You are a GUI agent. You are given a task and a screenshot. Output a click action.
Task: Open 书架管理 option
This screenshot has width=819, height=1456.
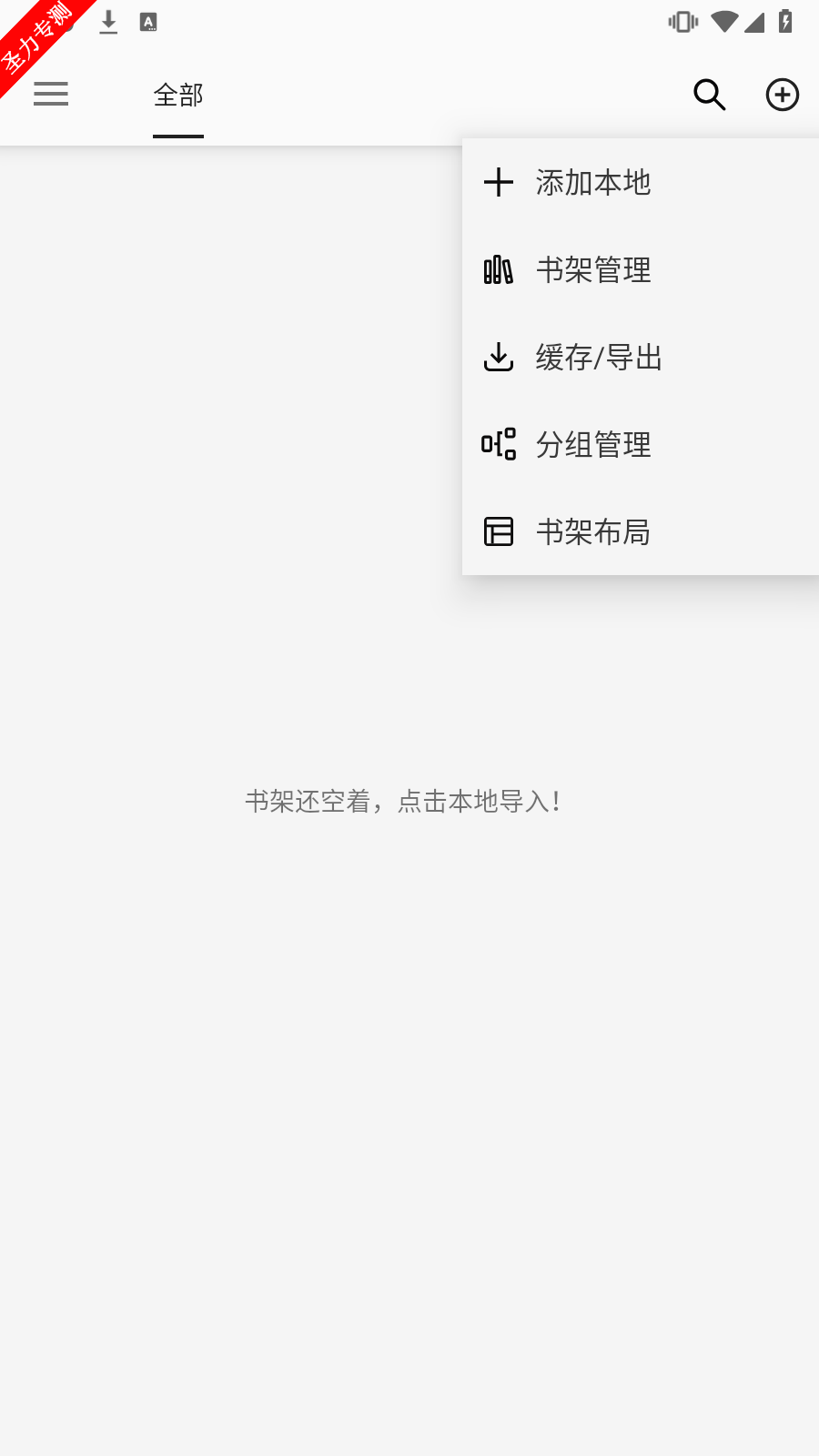coord(641,269)
